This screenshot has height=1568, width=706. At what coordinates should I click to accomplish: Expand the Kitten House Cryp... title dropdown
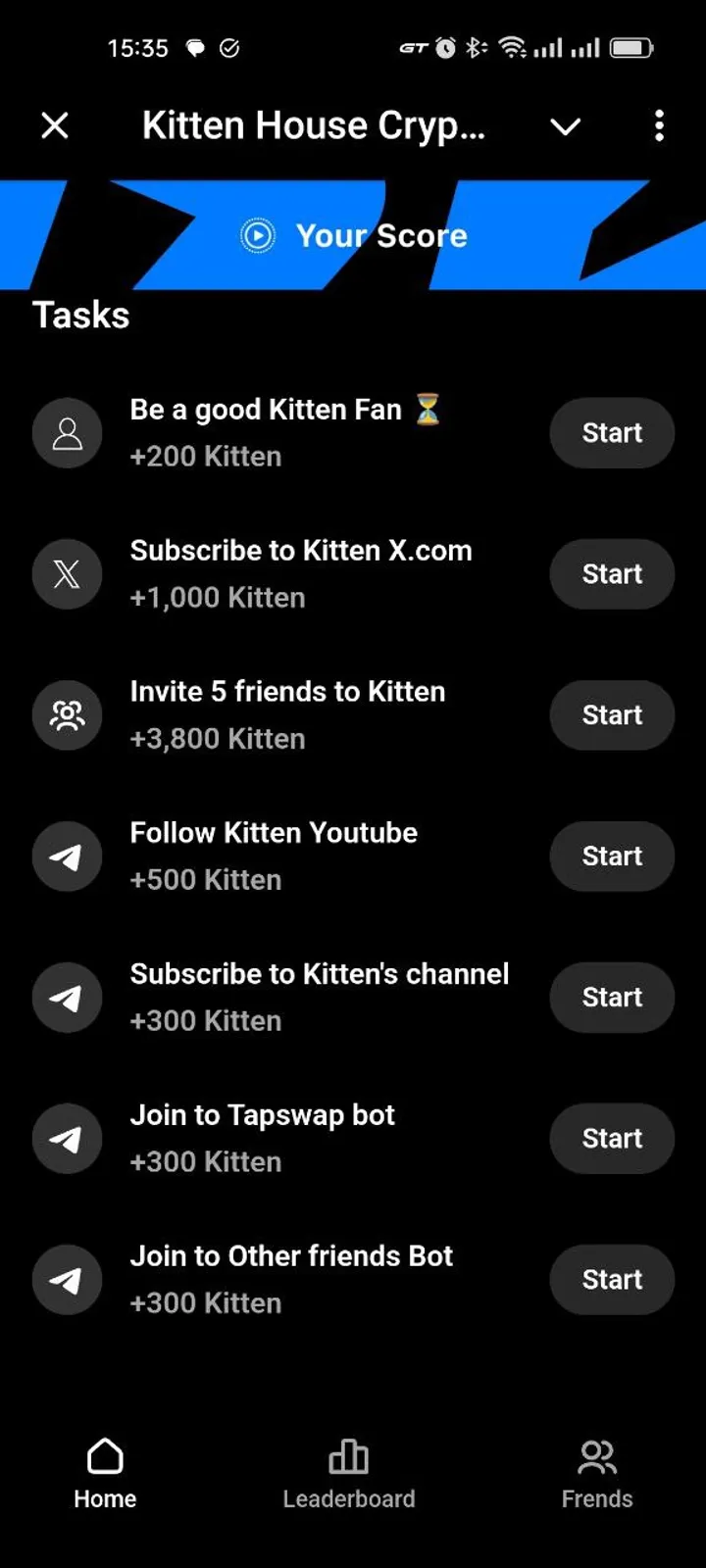click(566, 126)
